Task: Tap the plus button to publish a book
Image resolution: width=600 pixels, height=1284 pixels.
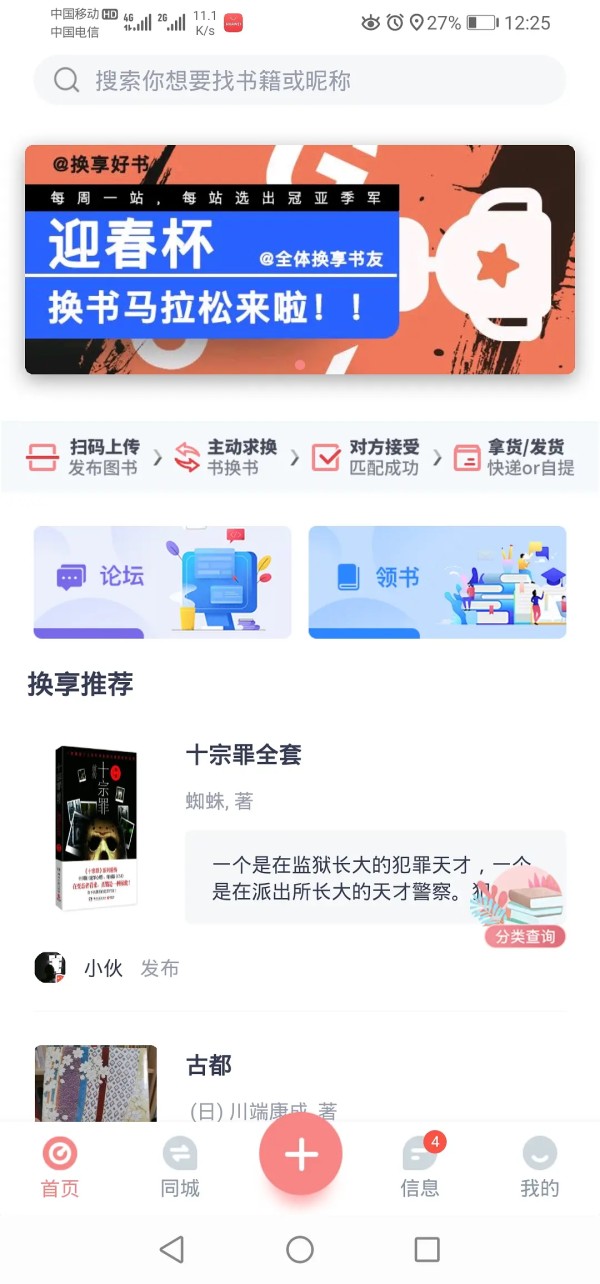Action: click(x=300, y=1155)
